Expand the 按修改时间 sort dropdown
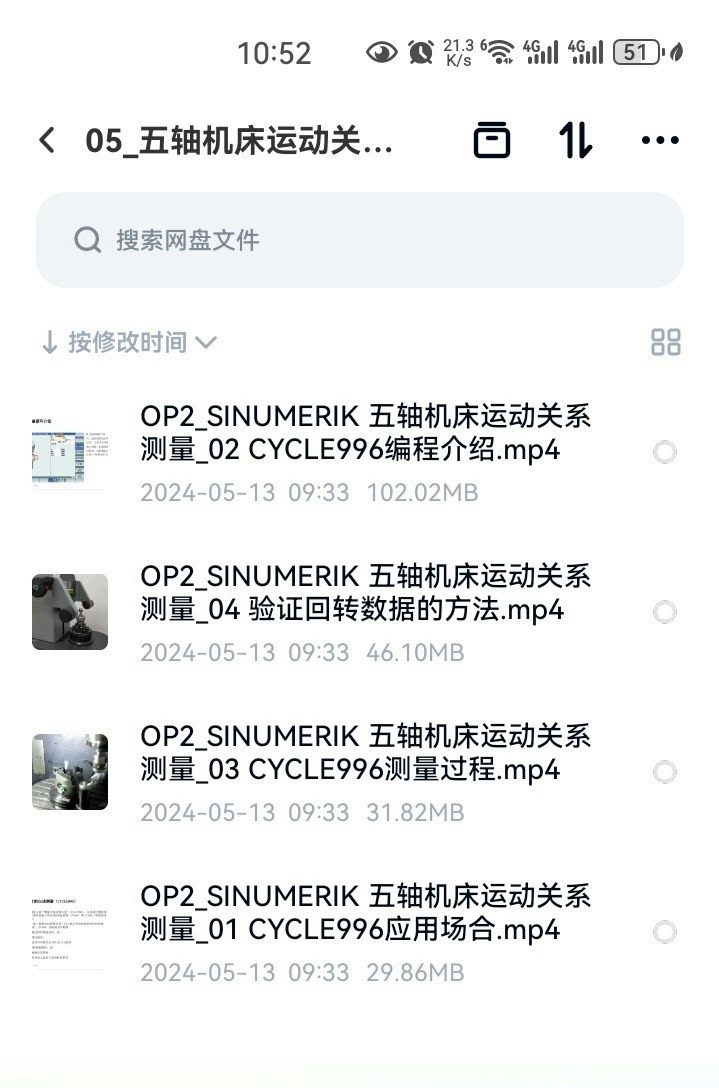The height and width of the screenshot is (1088, 719). pos(128,342)
